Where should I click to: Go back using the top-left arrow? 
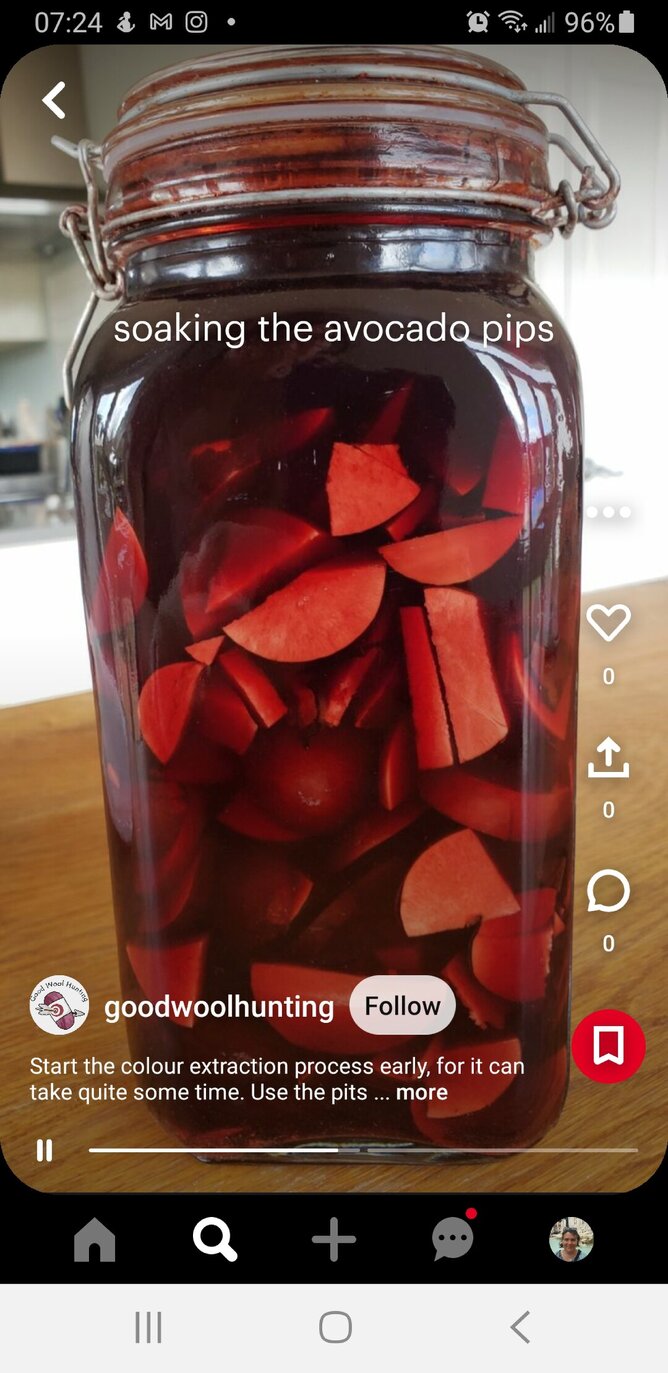tap(54, 100)
